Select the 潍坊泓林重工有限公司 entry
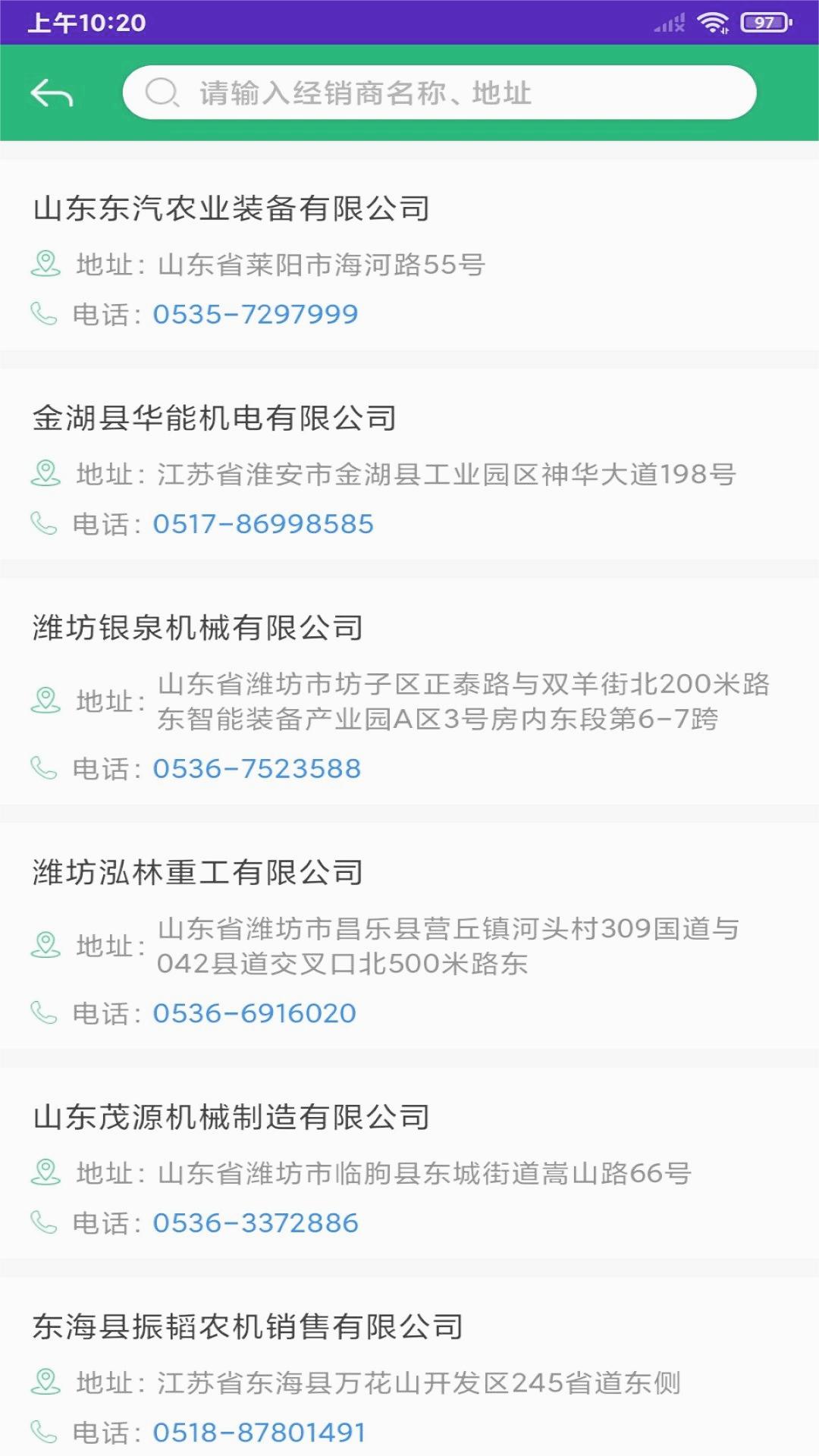 197,872
